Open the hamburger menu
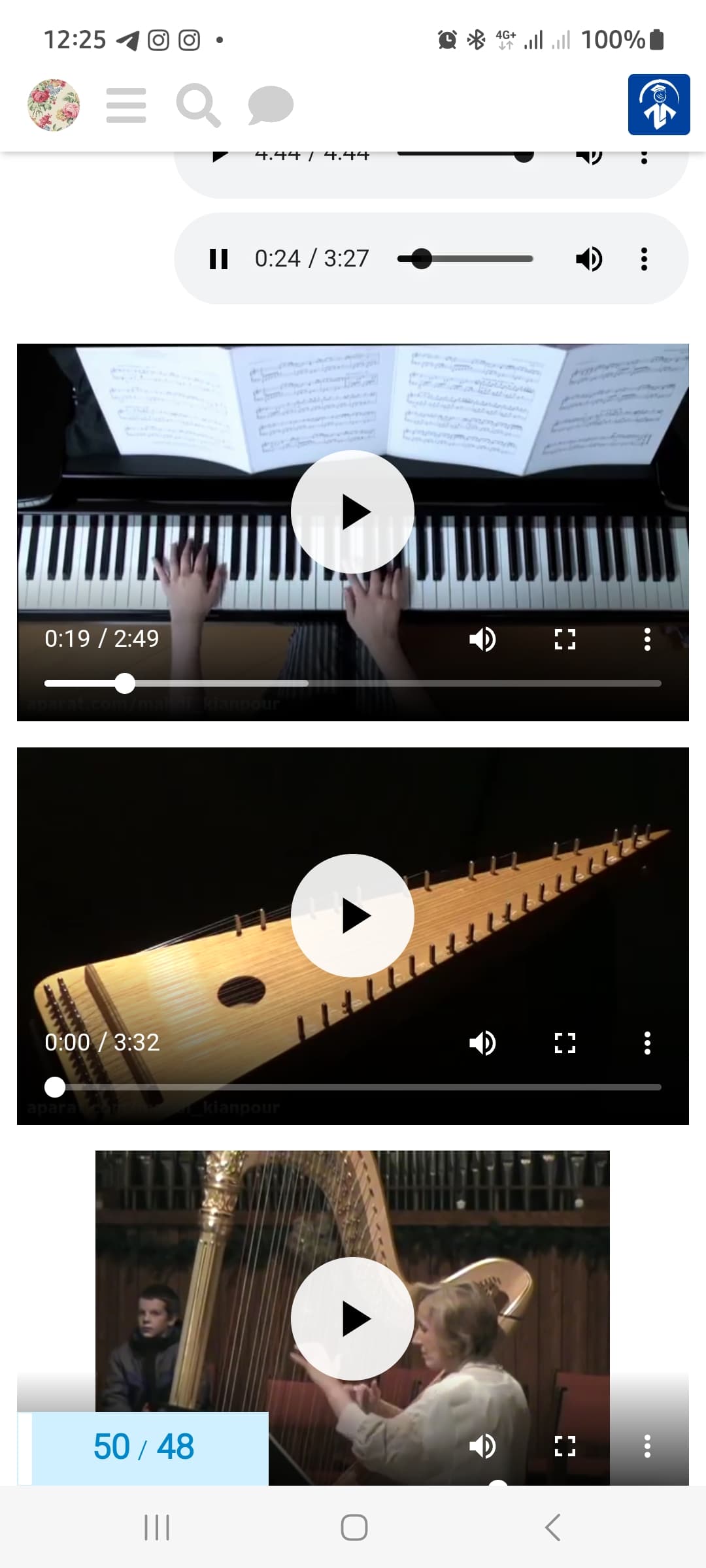The image size is (706, 1568). pos(126,105)
